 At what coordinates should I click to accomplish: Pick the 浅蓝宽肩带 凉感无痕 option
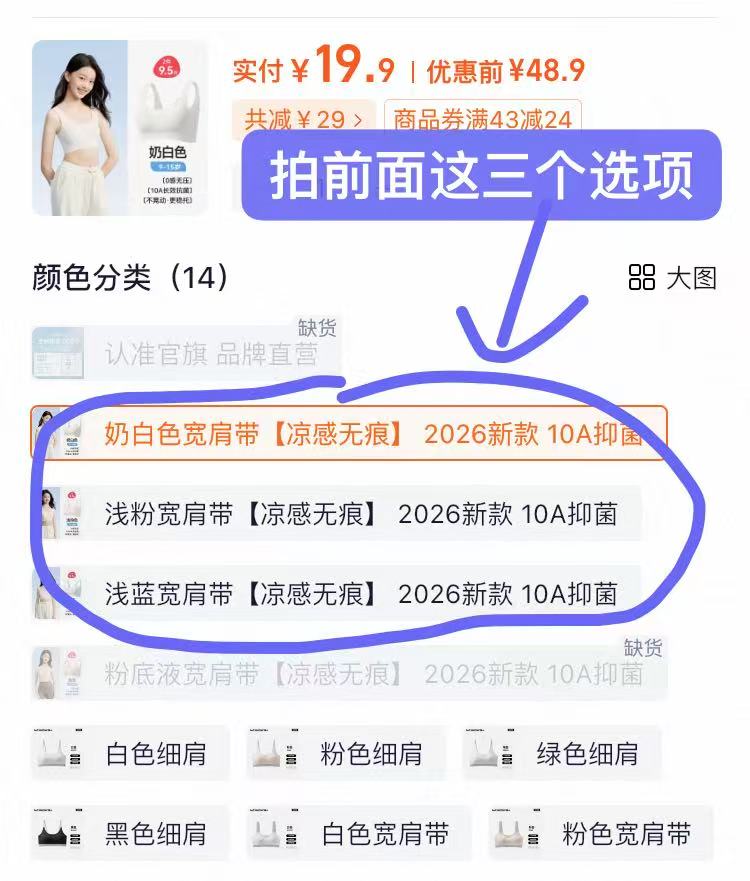tap(340, 594)
